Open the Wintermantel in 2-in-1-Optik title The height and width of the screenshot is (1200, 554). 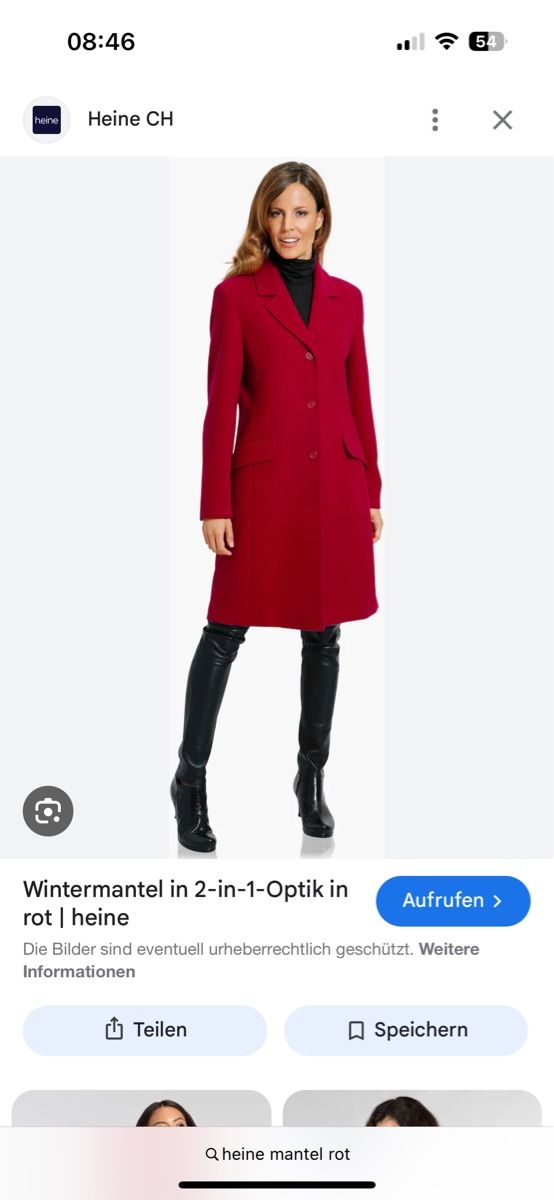tap(186, 903)
